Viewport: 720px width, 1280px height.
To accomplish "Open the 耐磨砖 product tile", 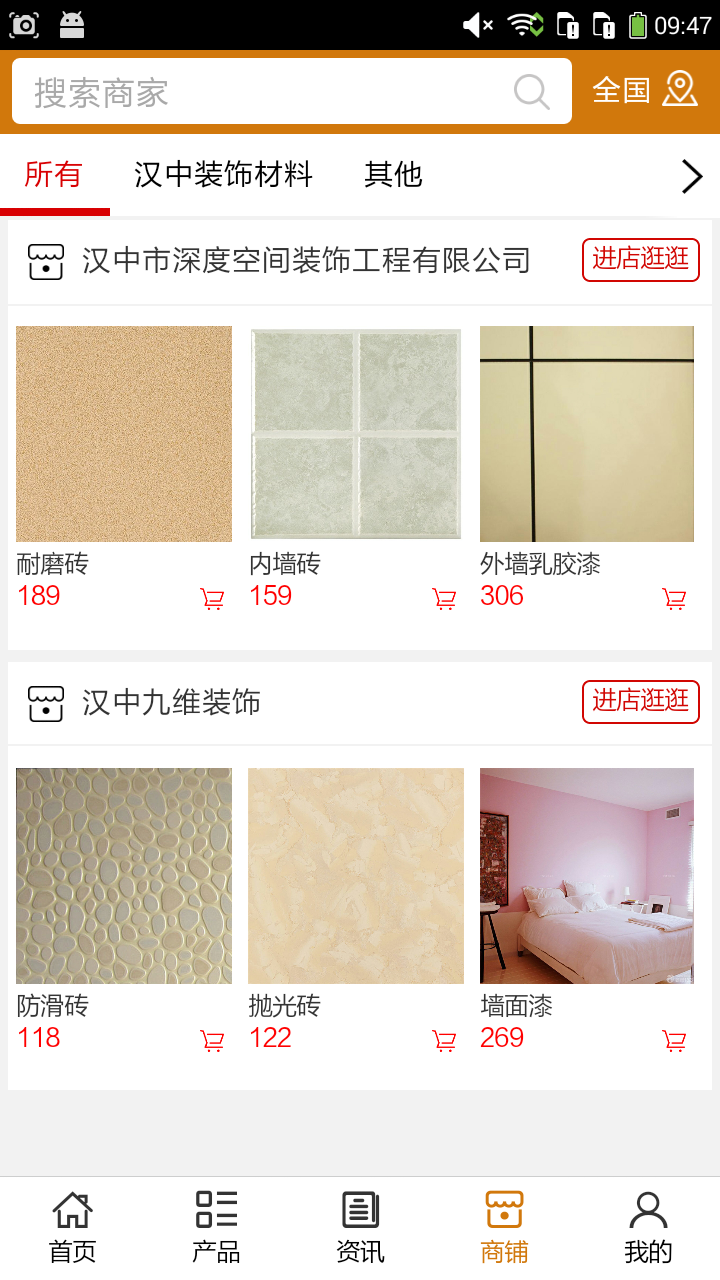I will pos(124,434).
